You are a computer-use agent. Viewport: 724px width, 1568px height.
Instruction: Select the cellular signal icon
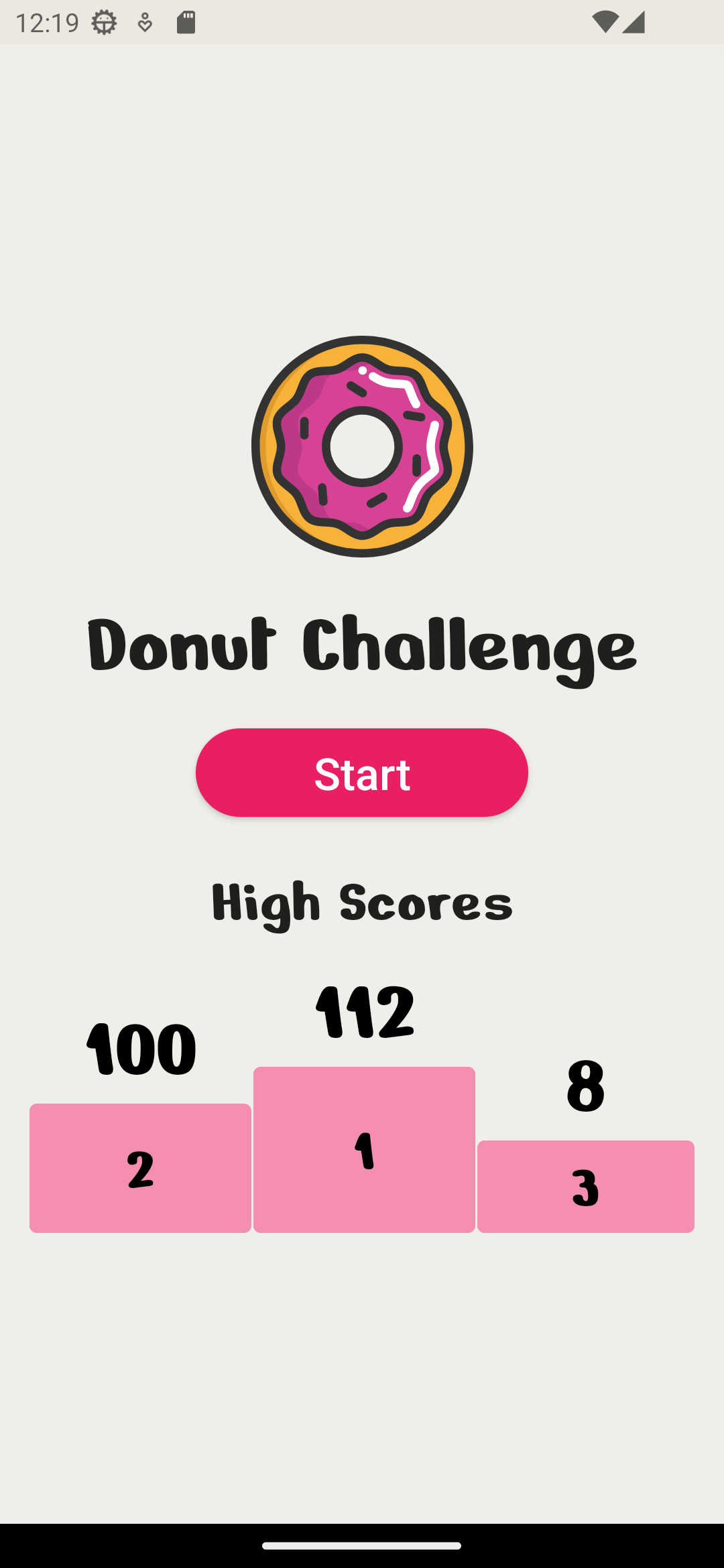(x=633, y=20)
